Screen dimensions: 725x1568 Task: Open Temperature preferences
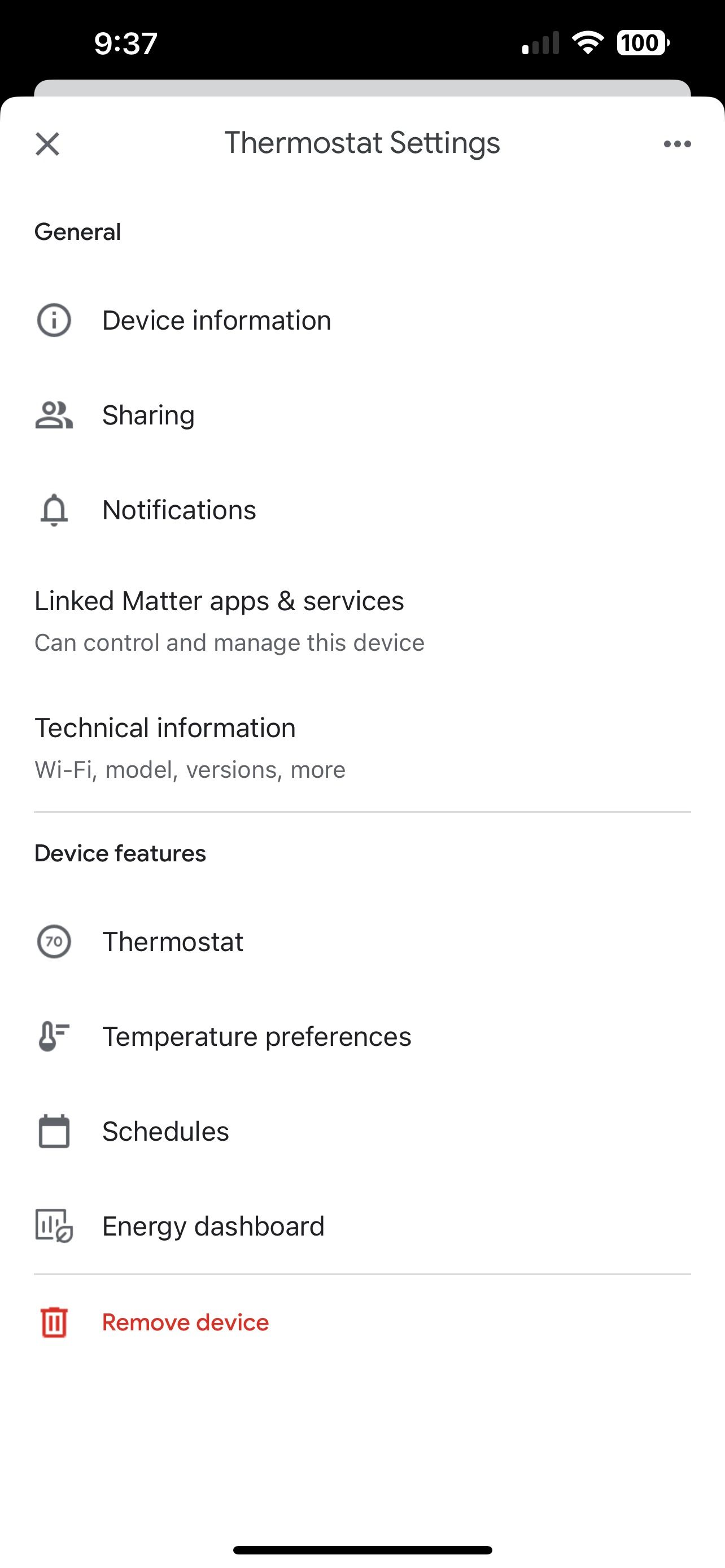click(x=256, y=1036)
